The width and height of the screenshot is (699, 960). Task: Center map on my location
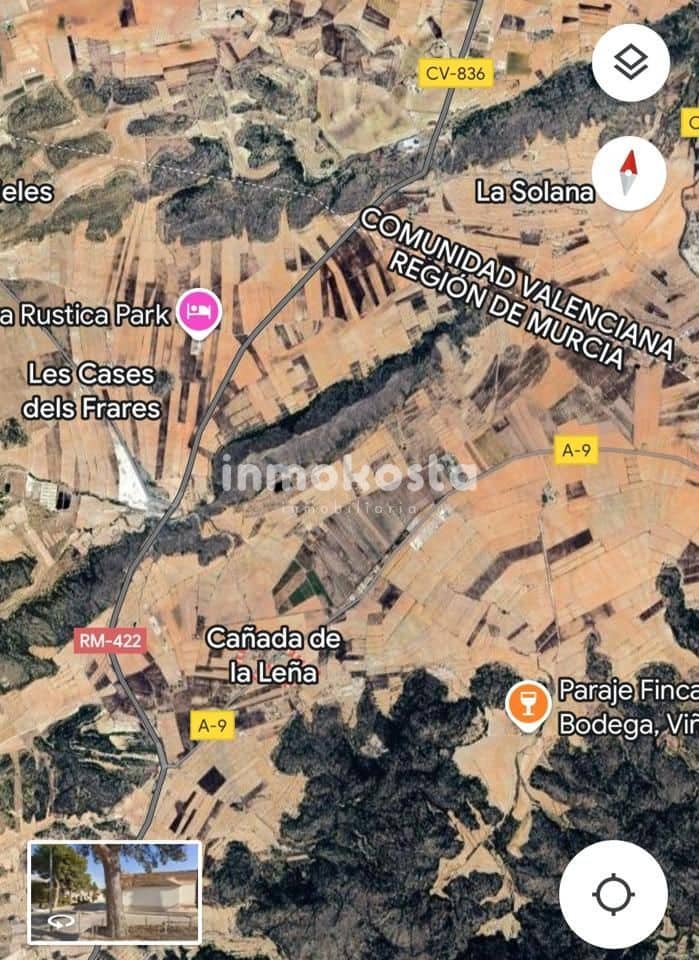coord(613,894)
